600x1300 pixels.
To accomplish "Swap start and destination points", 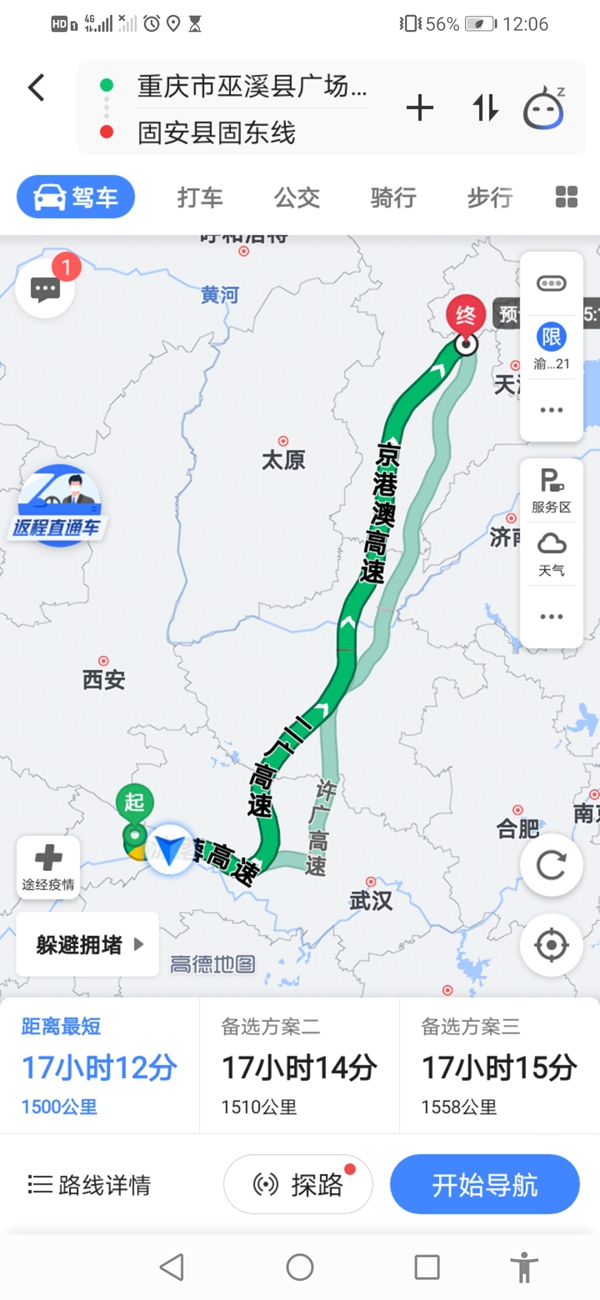I will point(485,109).
